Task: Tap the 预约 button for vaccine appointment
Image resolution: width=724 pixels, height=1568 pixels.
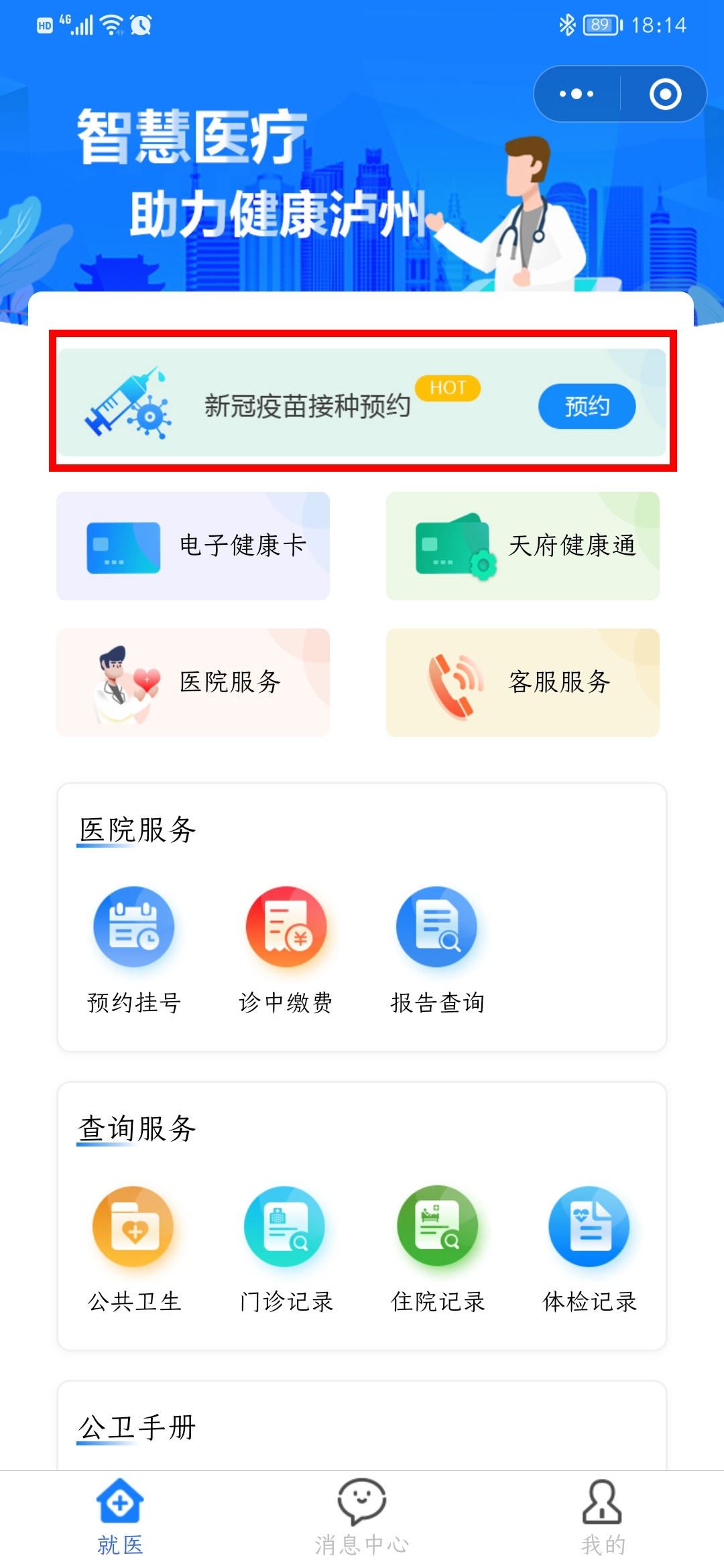Action: click(x=587, y=406)
